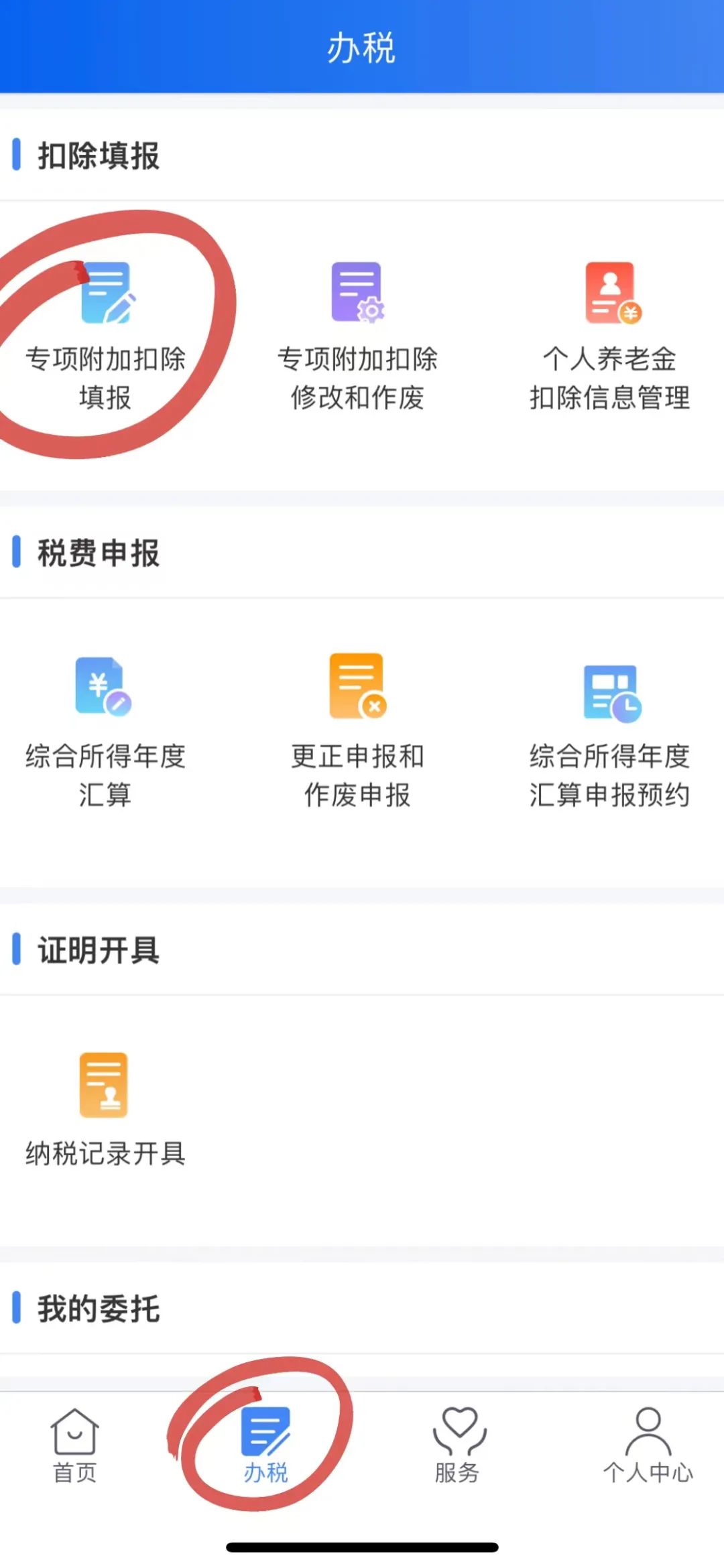Start 综合所得年度汇算
This screenshot has height=1568, width=724.
point(106,732)
